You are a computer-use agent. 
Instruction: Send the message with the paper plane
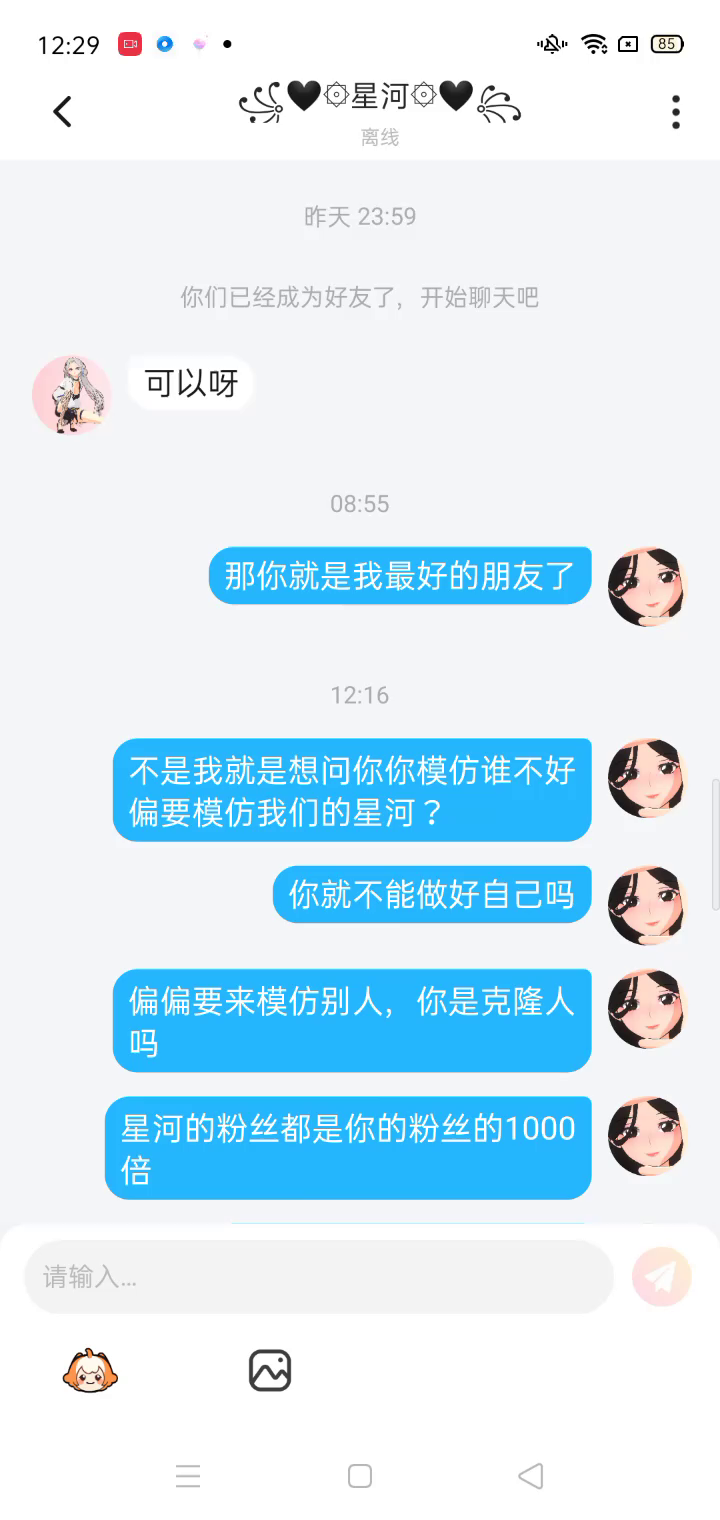coord(661,1277)
